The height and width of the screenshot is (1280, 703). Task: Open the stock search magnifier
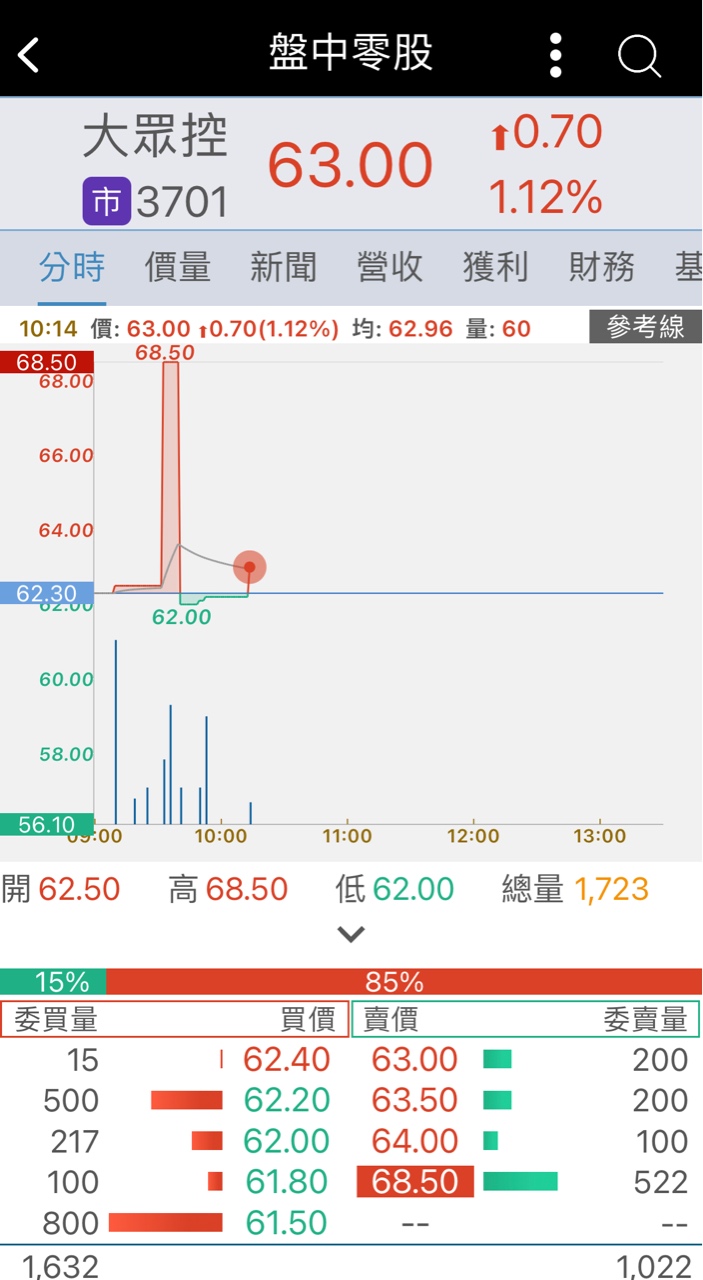click(639, 55)
